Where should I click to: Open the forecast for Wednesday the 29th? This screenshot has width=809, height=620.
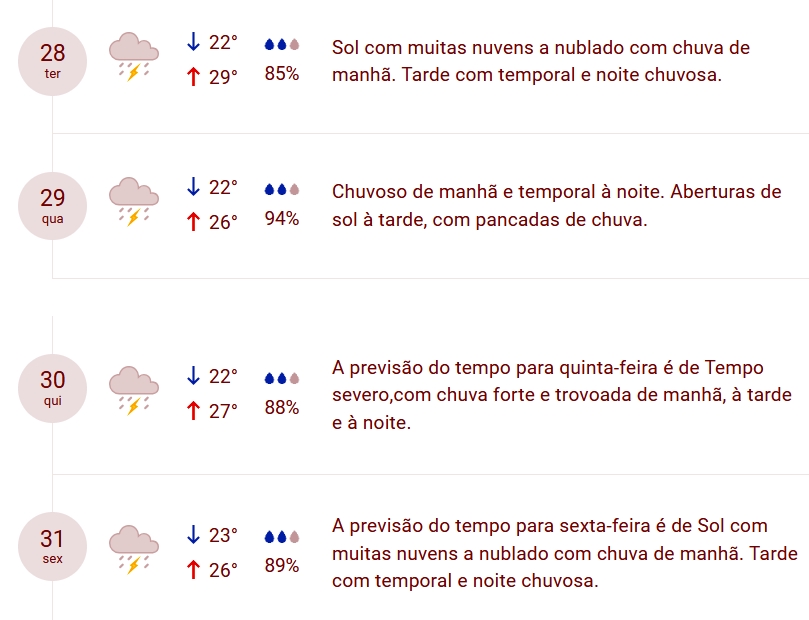tap(53, 206)
